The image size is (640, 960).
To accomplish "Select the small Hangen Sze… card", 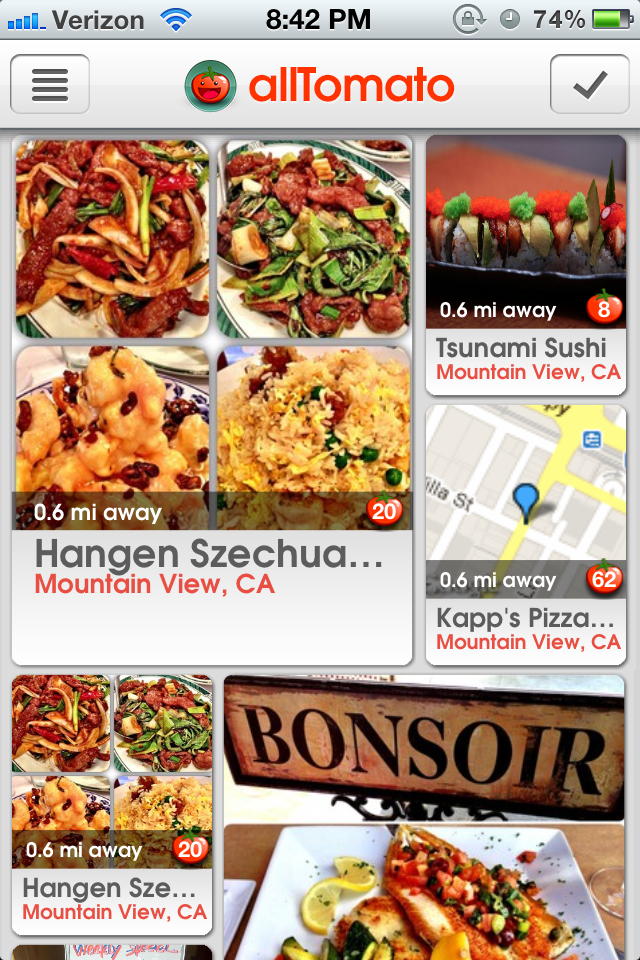I will (112, 802).
